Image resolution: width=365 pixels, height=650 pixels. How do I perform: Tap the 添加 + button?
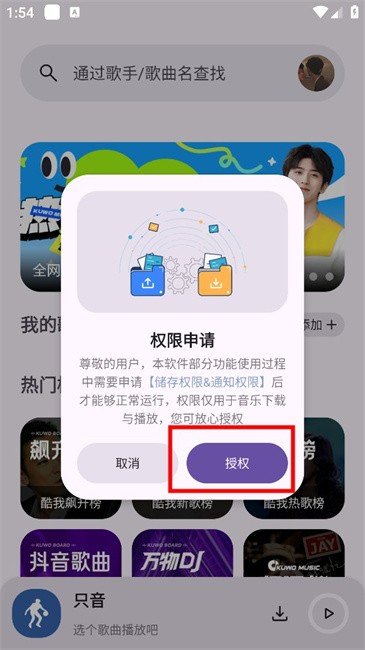point(324,325)
